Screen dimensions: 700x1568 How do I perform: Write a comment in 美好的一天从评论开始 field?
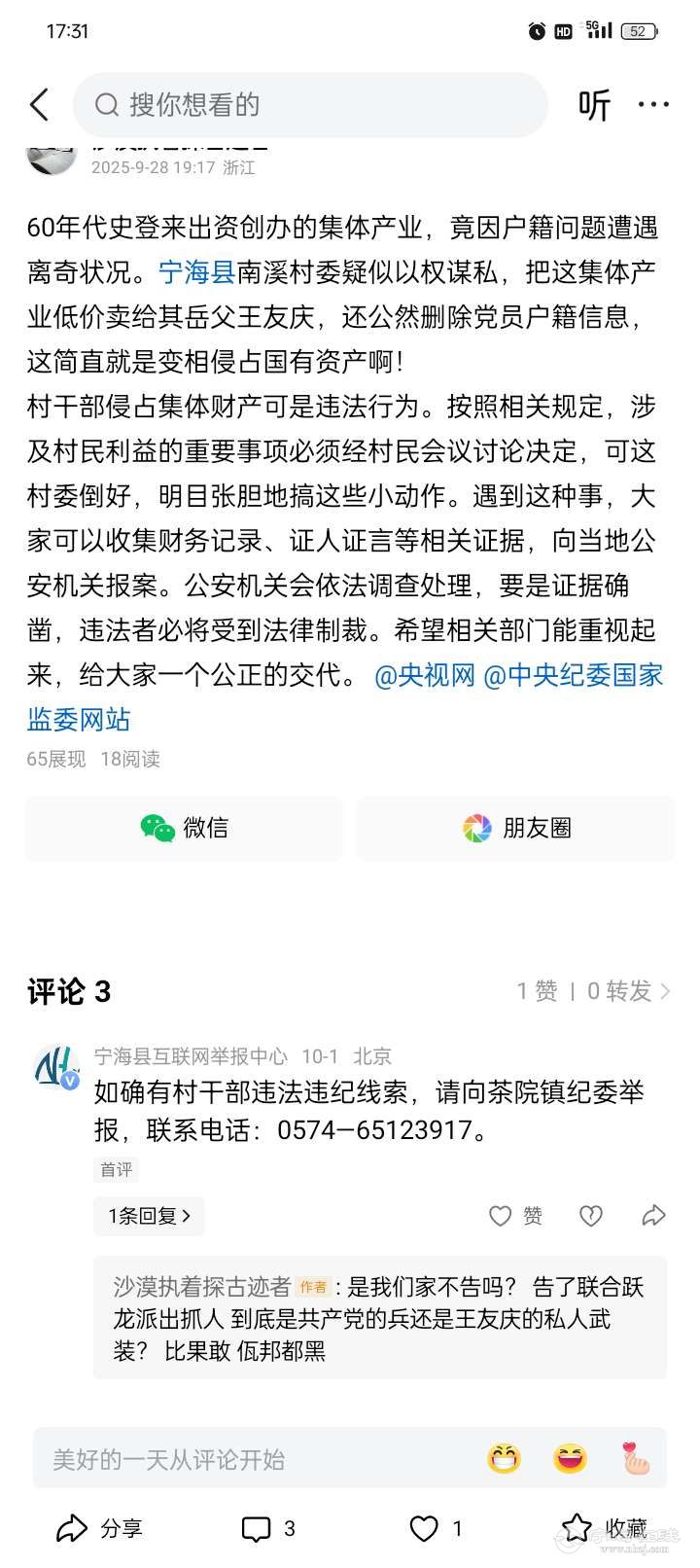point(253,1459)
